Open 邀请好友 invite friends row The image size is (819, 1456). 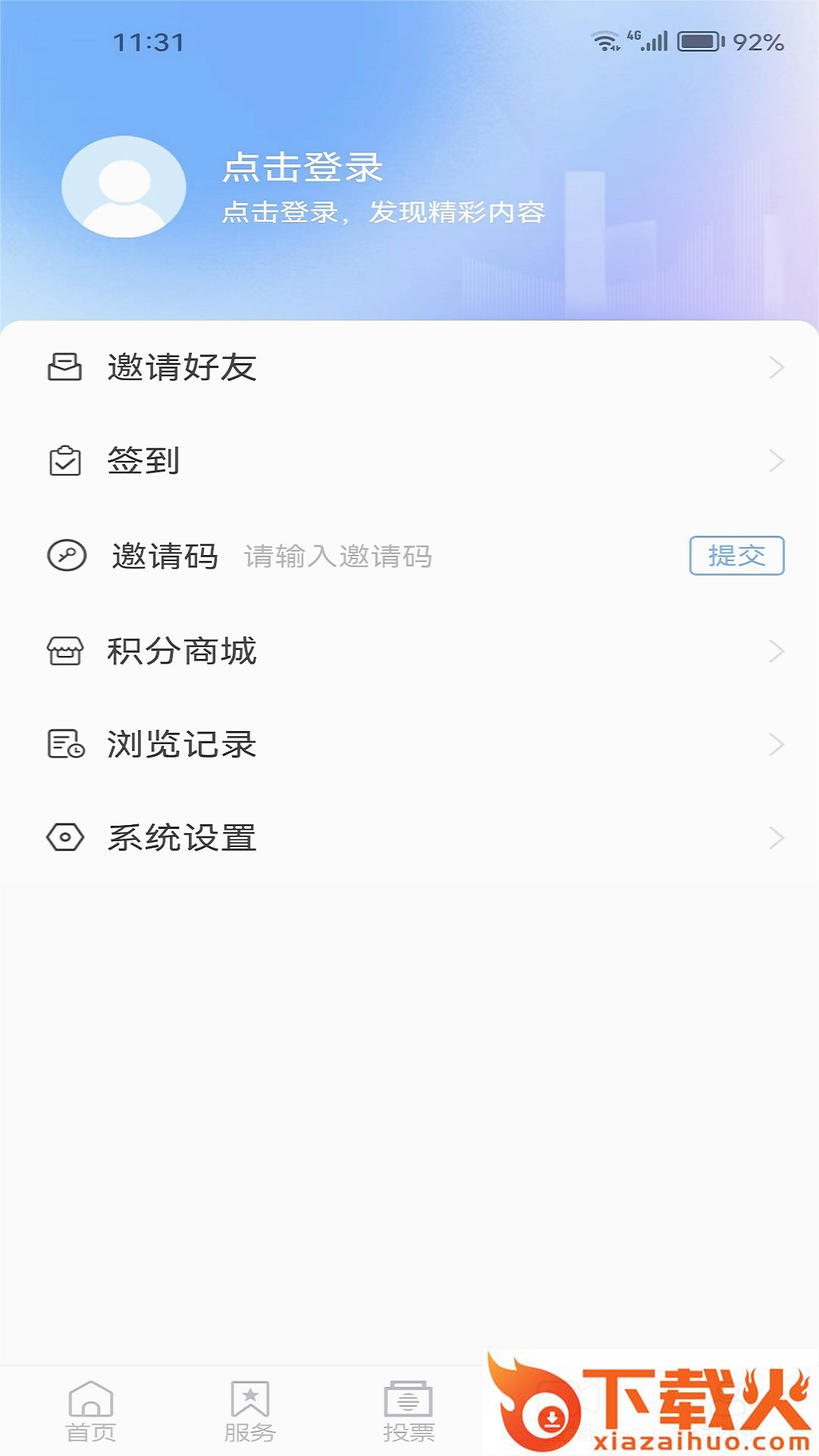[x=409, y=368]
